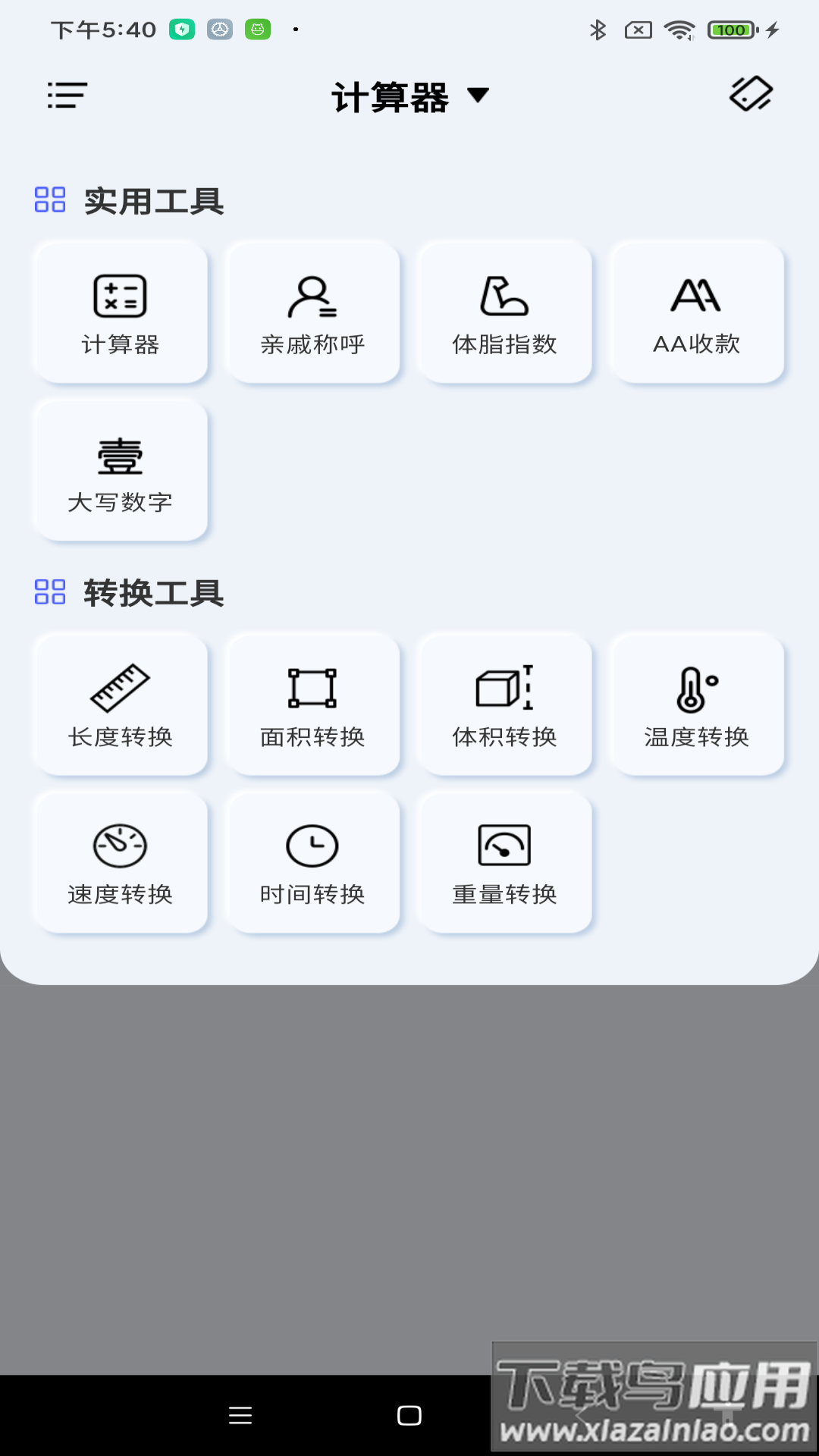Open the 重量转换 weight converter
The image size is (819, 1456).
click(504, 862)
